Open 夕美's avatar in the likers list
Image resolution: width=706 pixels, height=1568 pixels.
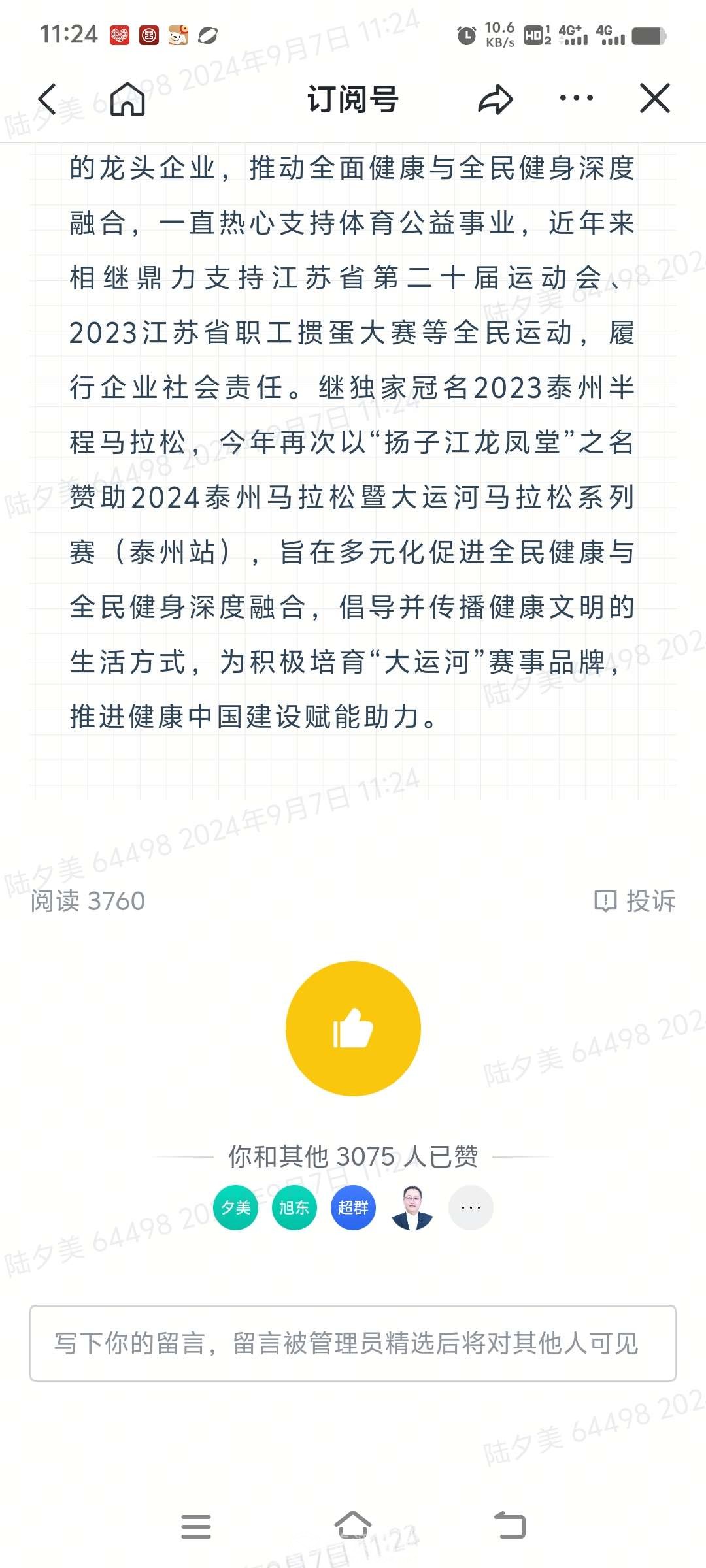point(235,1207)
